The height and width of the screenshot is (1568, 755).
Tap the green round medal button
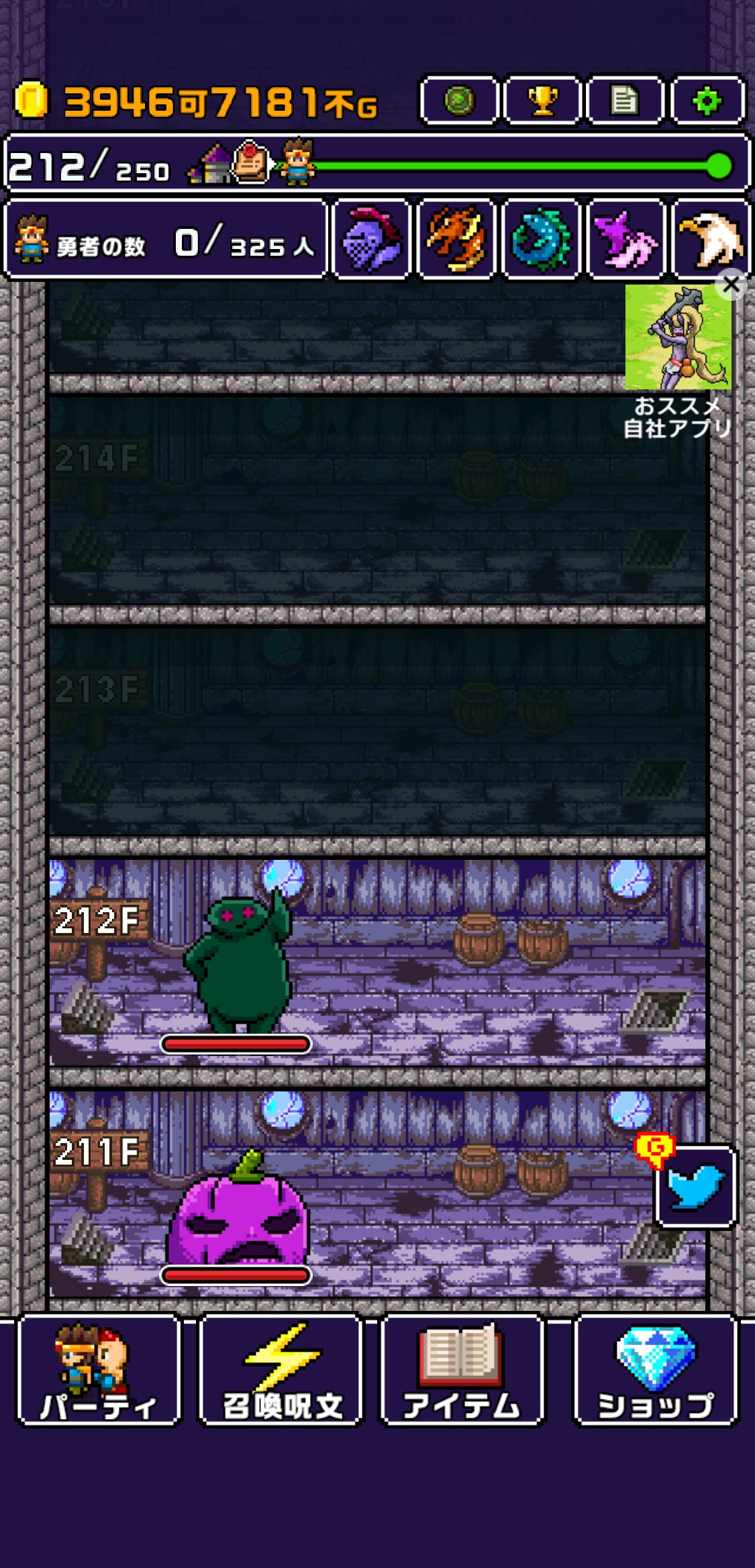click(x=459, y=101)
